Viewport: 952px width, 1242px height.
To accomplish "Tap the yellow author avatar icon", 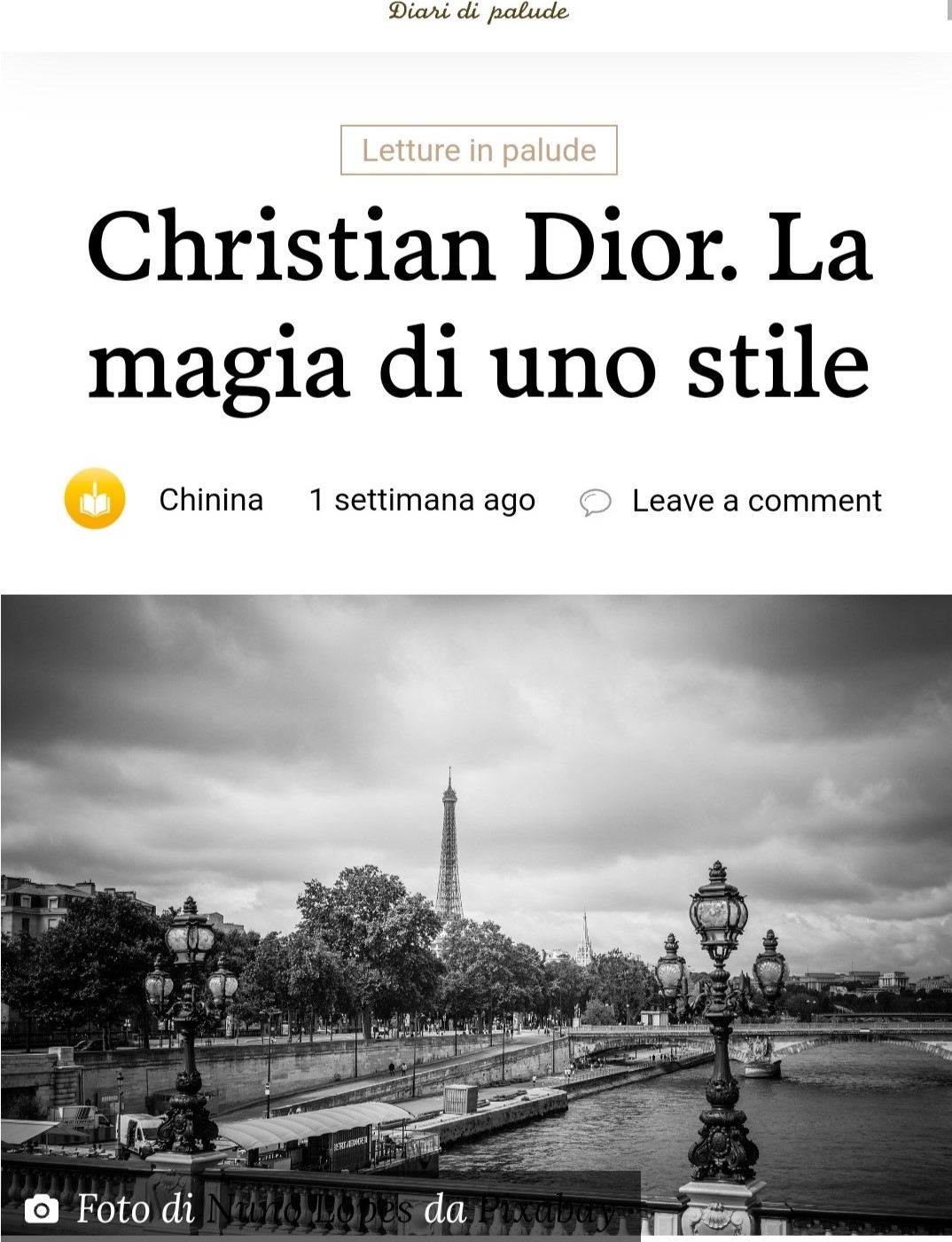I will coord(95,498).
